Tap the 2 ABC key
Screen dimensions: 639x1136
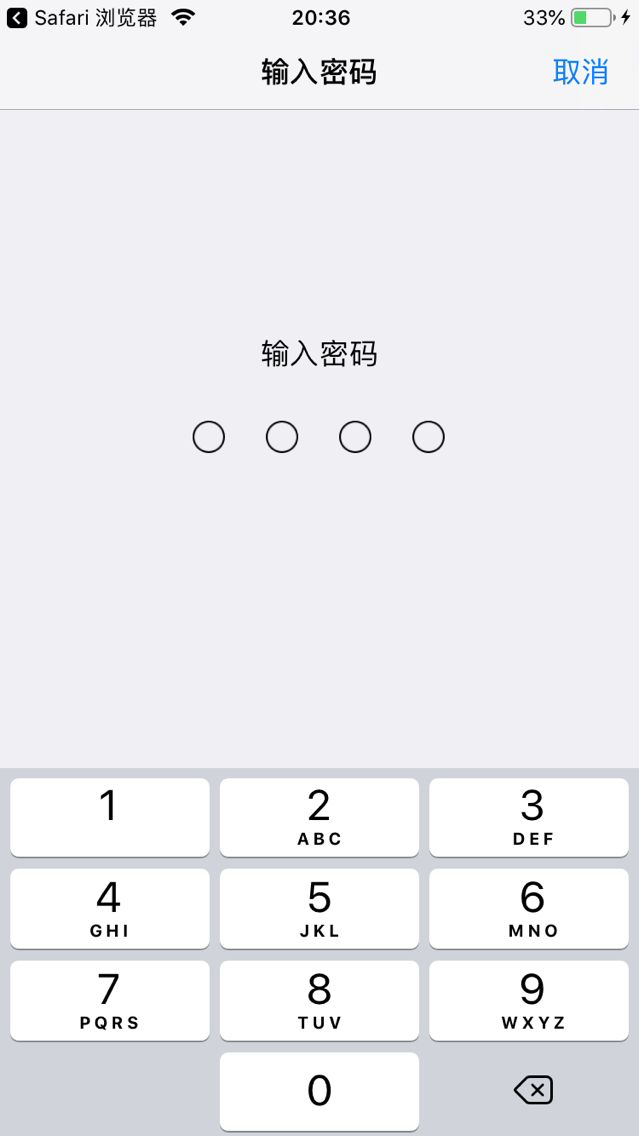tap(319, 817)
